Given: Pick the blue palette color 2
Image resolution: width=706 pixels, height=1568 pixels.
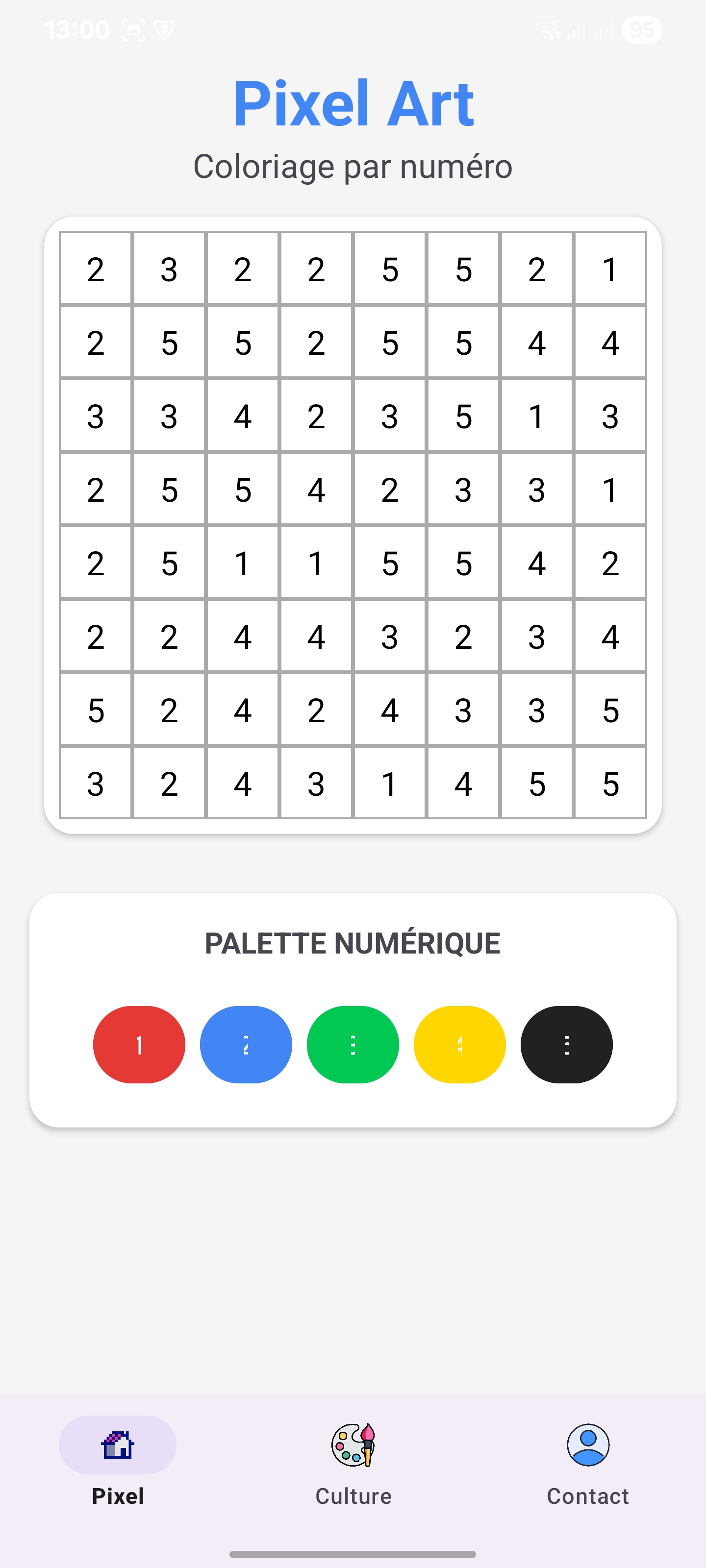Looking at the screenshot, I should [x=246, y=1045].
